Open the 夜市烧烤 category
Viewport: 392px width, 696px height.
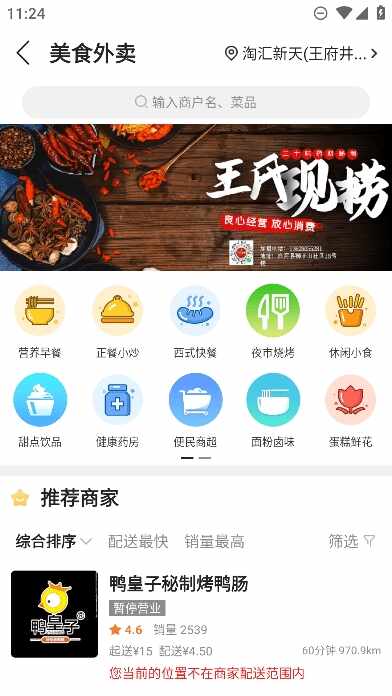click(273, 321)
